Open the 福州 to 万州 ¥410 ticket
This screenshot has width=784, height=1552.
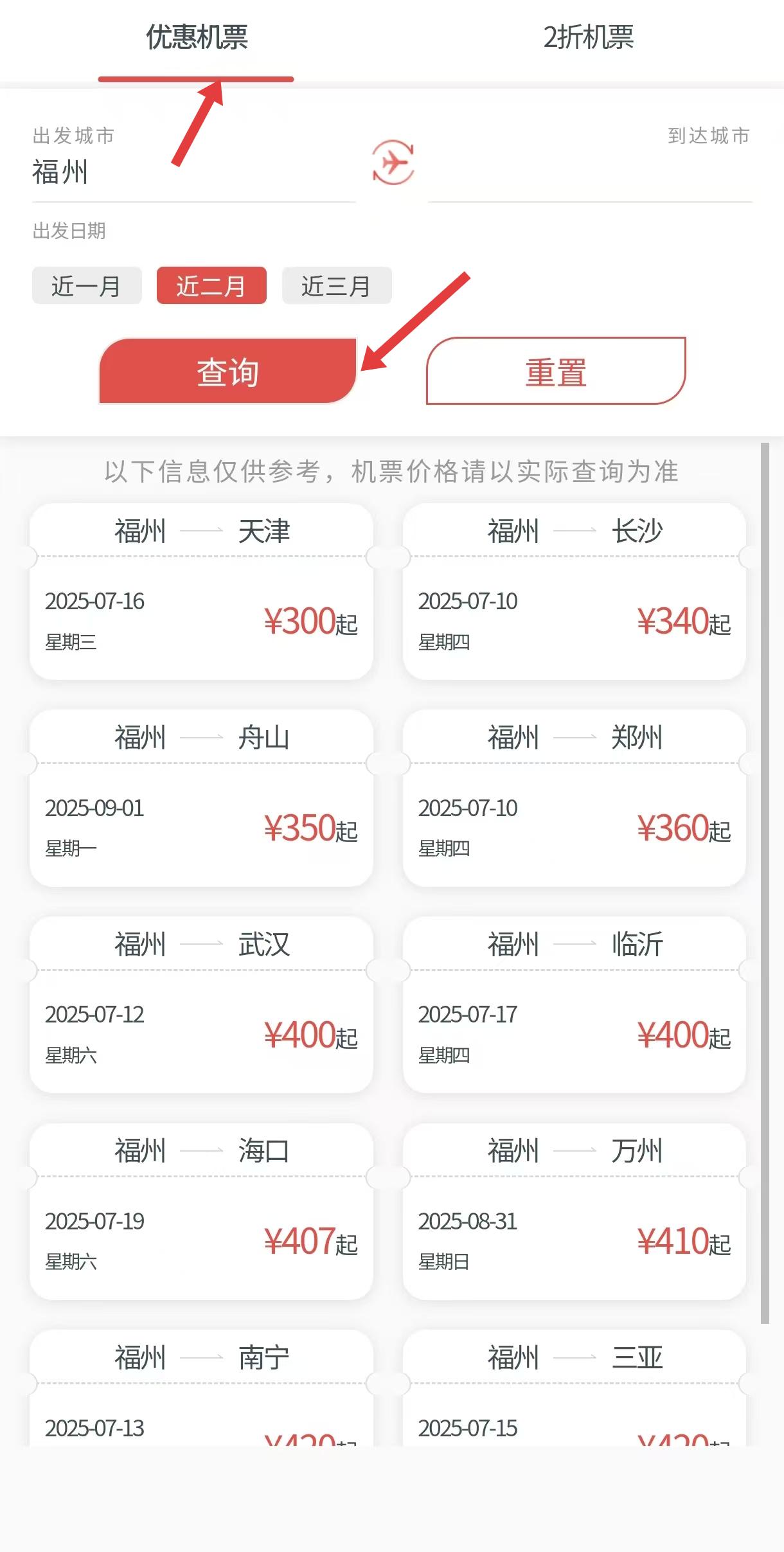point(575,1211)
